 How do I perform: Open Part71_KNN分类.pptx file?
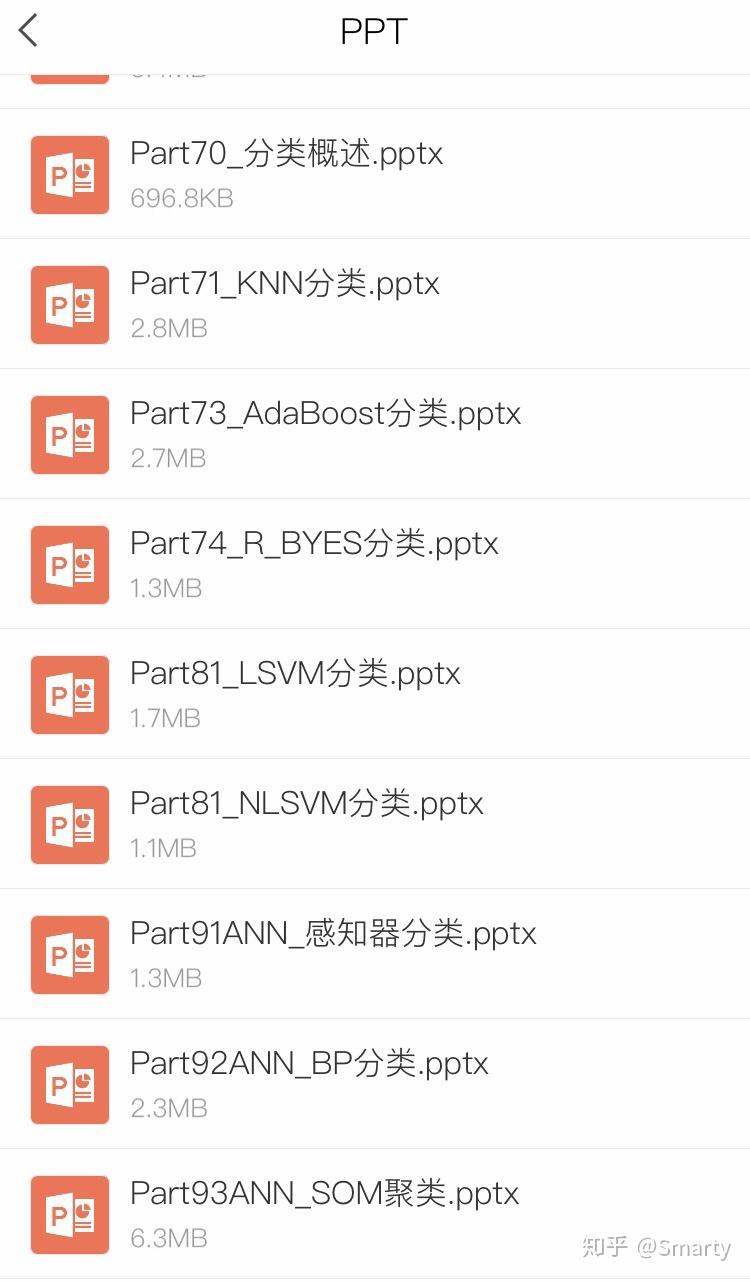click(375, 304)
